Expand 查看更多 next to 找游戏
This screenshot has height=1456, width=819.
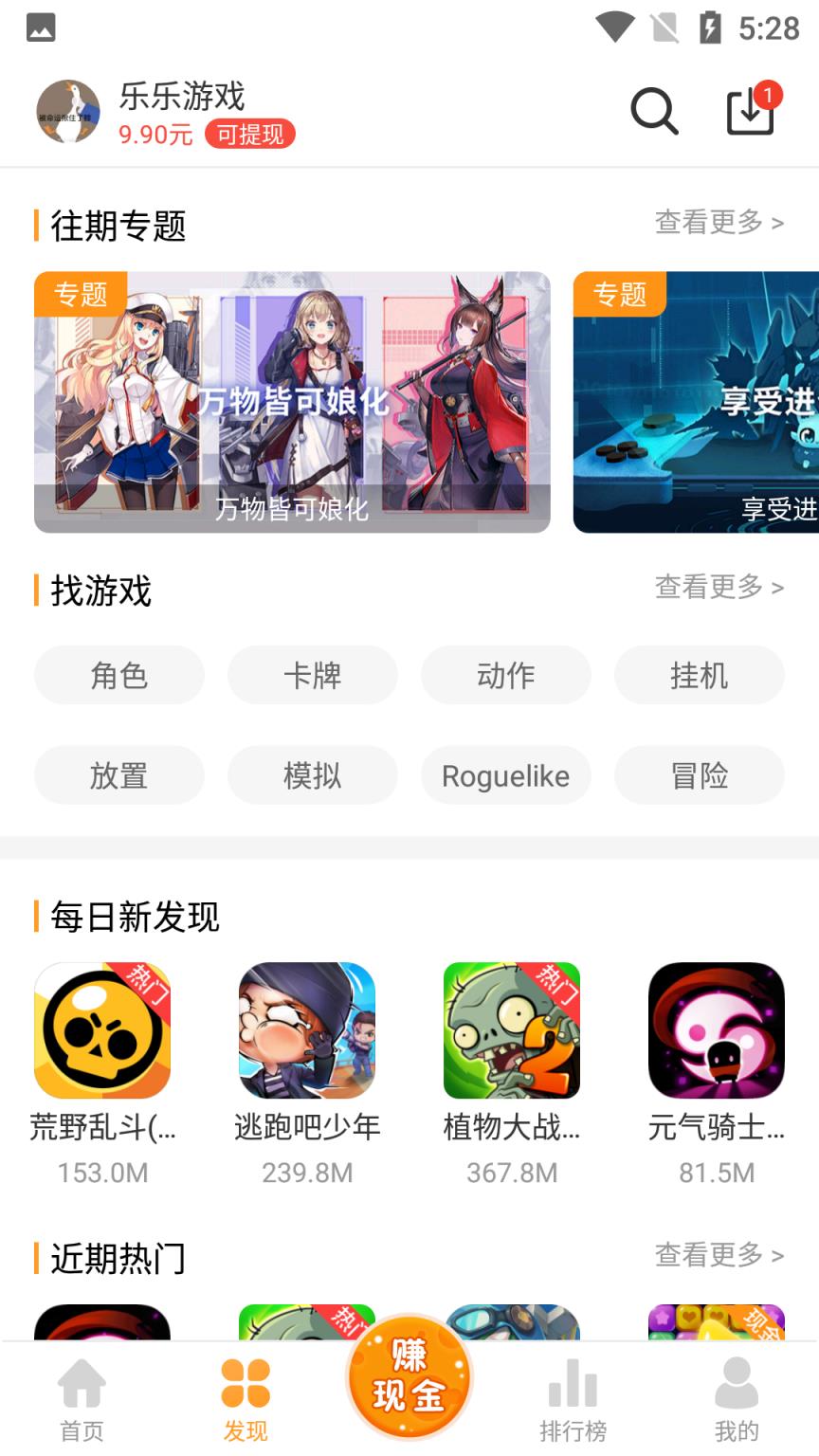(719, 588)
